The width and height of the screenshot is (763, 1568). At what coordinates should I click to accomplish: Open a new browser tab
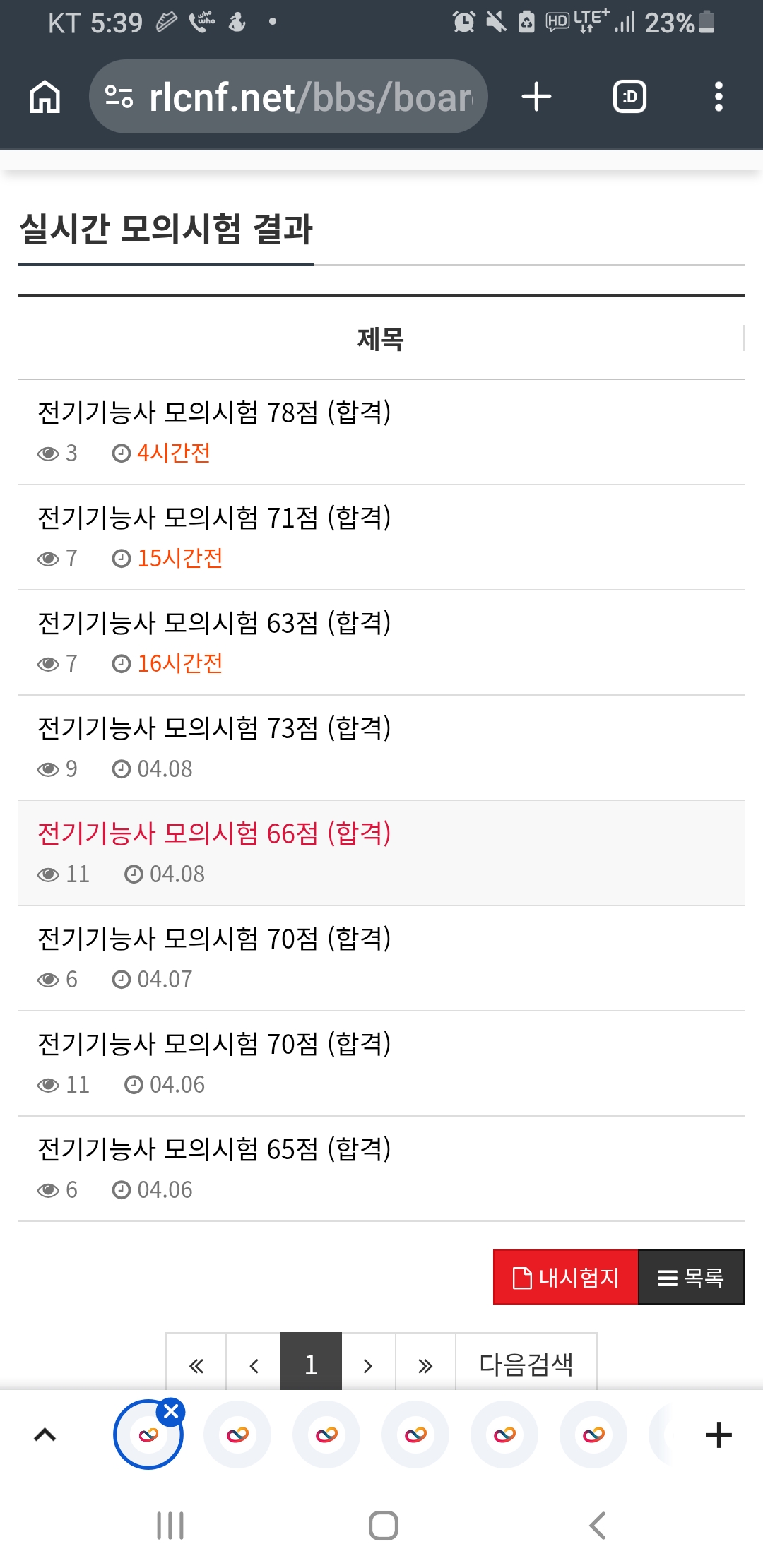536,97
